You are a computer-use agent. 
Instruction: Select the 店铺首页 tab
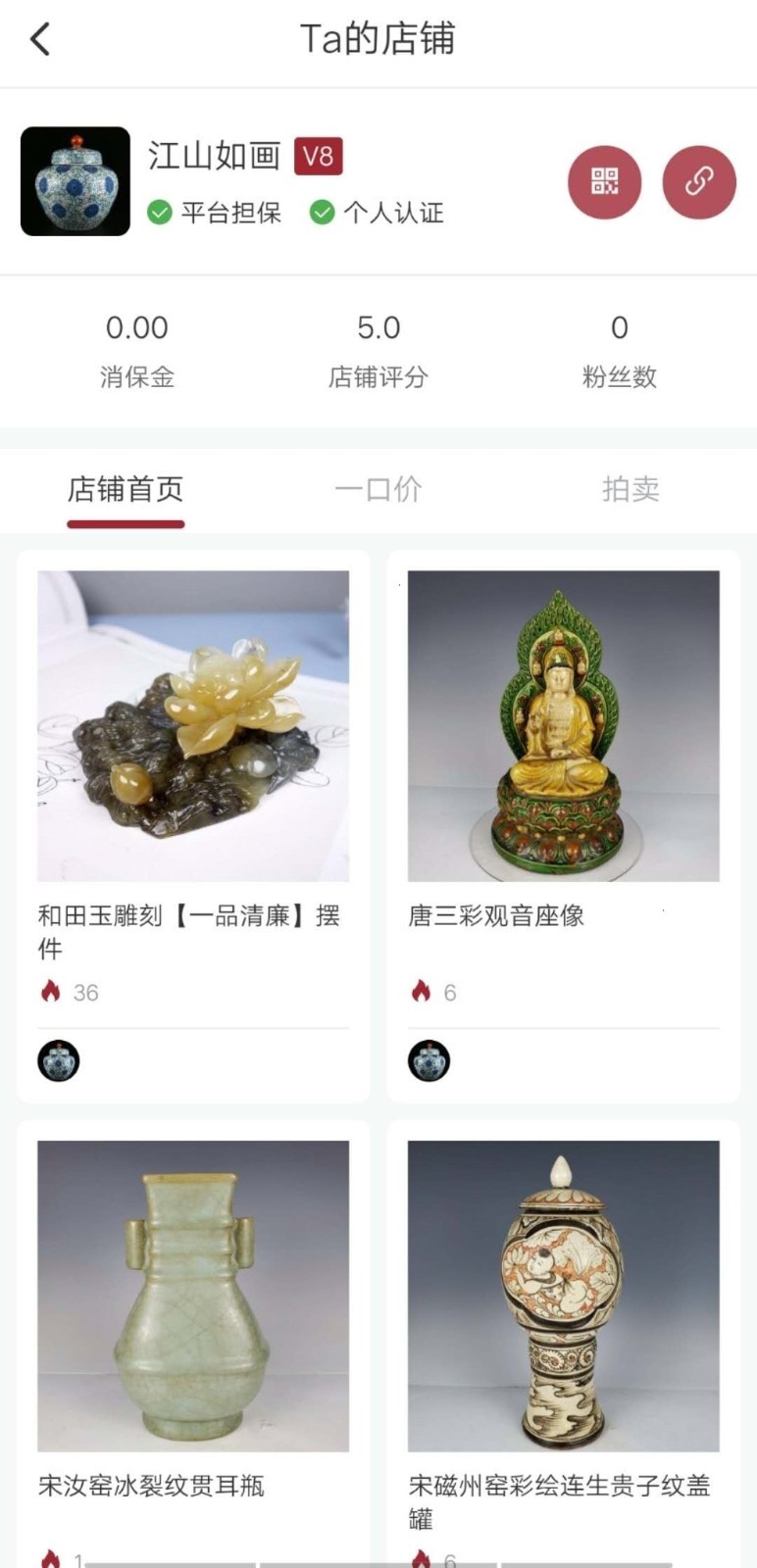click(126, 489)
